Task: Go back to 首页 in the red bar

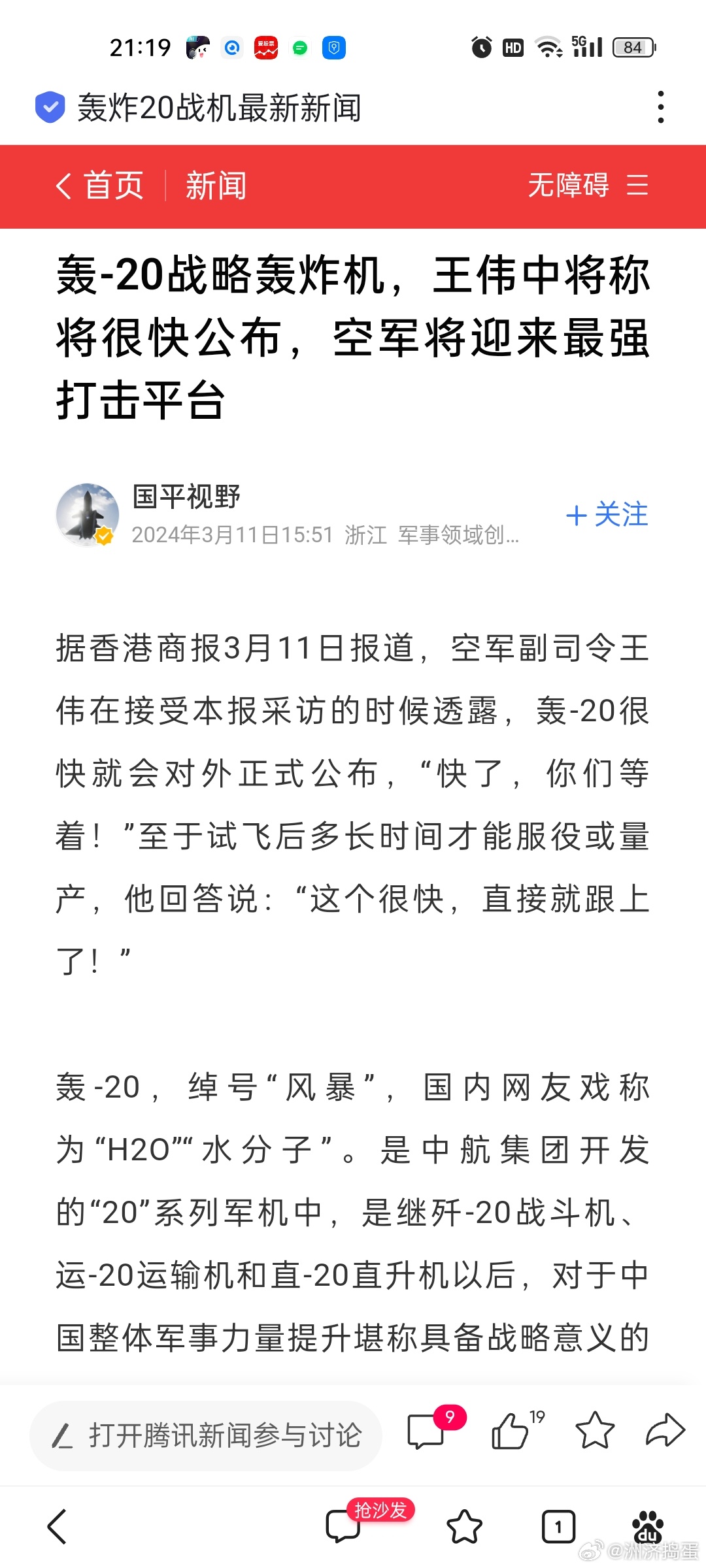Action: (100, 186)
